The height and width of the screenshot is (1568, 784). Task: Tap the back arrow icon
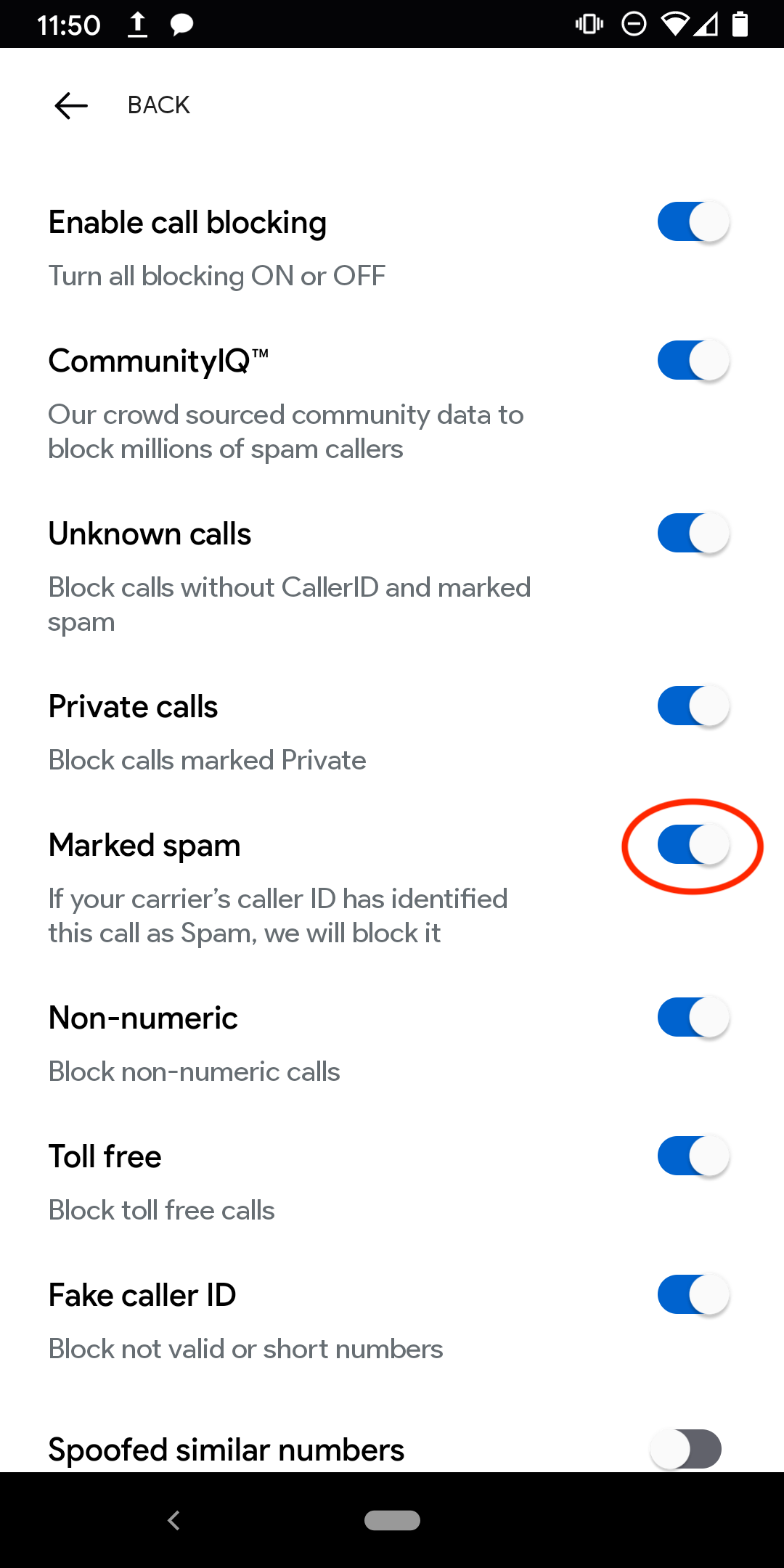71,105
